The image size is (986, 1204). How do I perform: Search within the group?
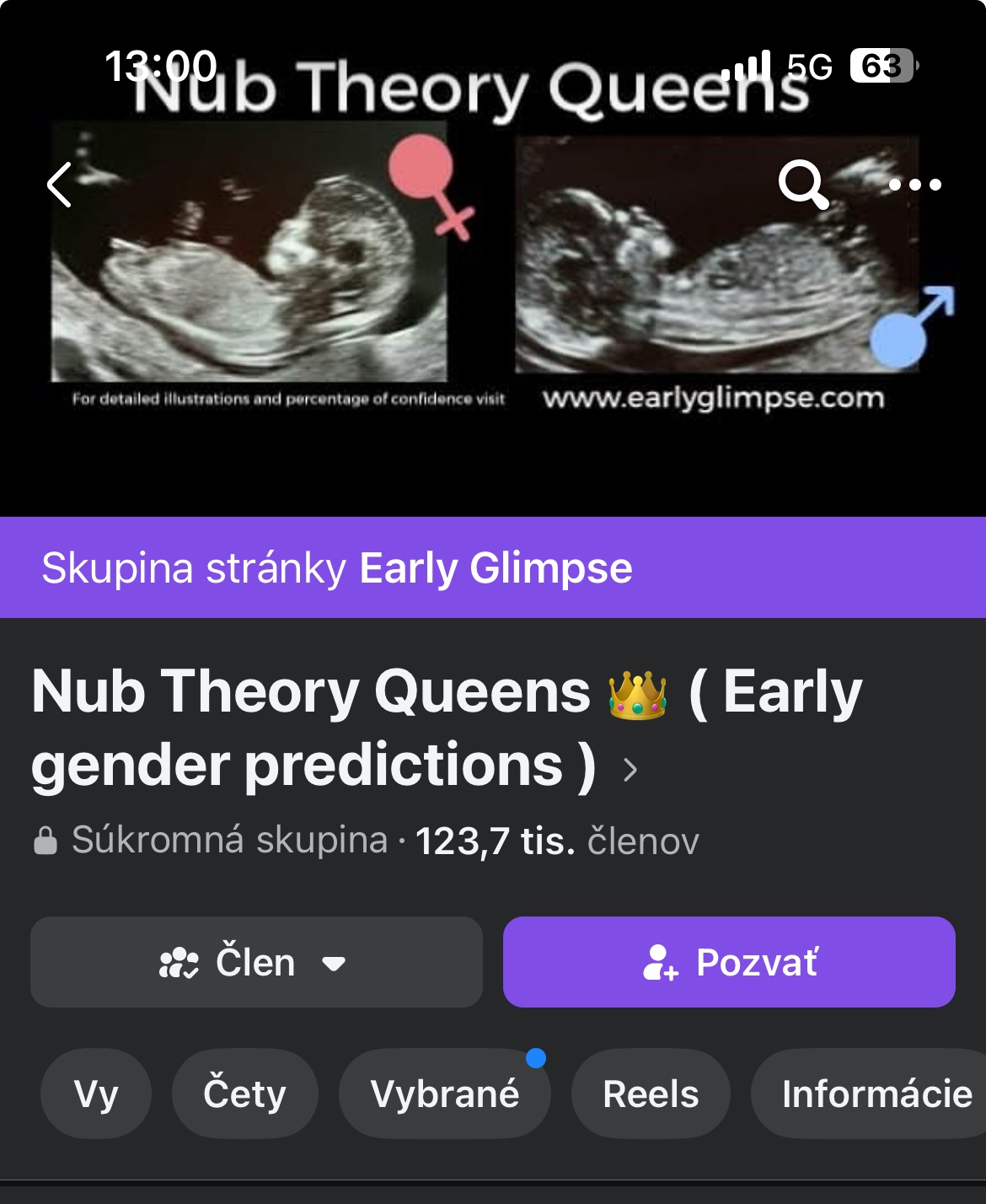click(x=802, y=184)
